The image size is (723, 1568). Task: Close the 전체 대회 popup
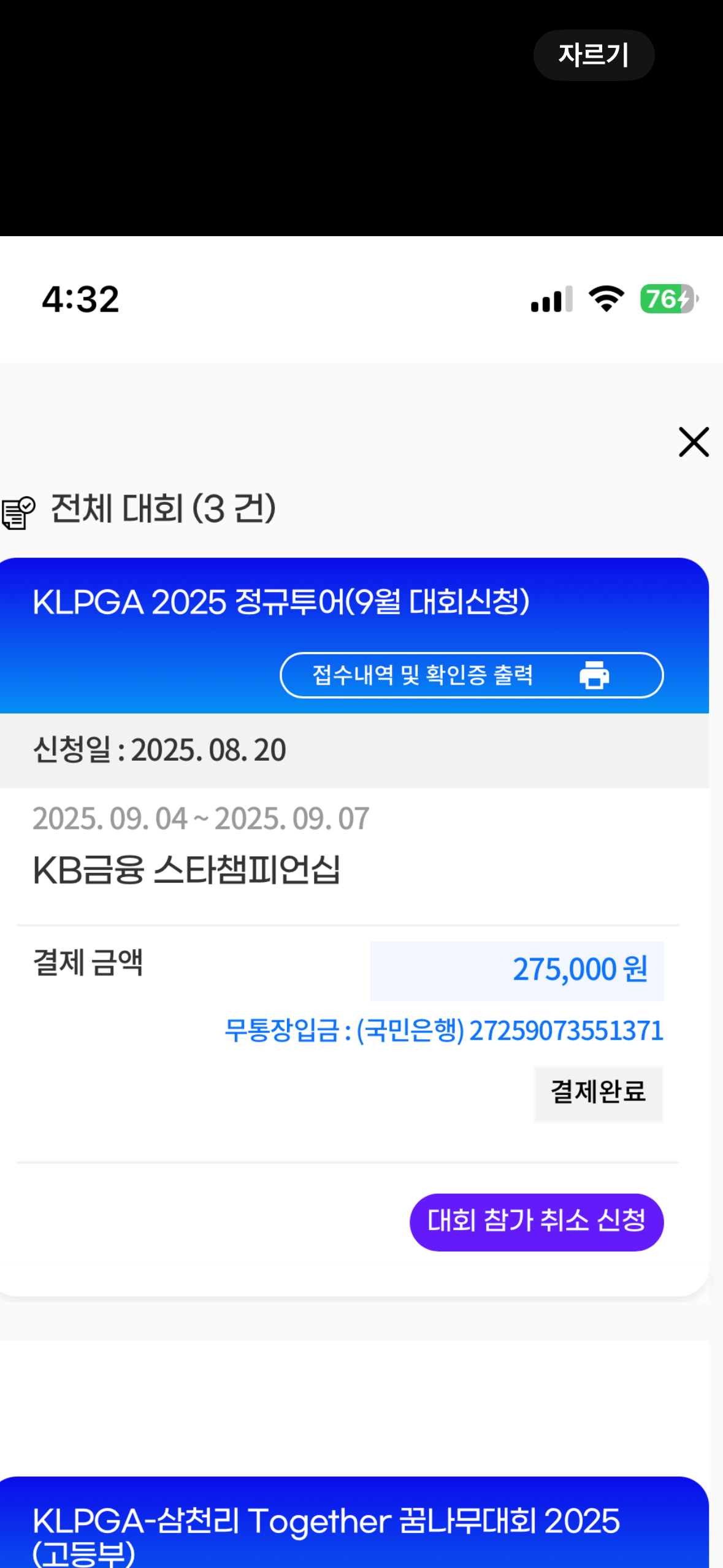[x=694, y=442]
